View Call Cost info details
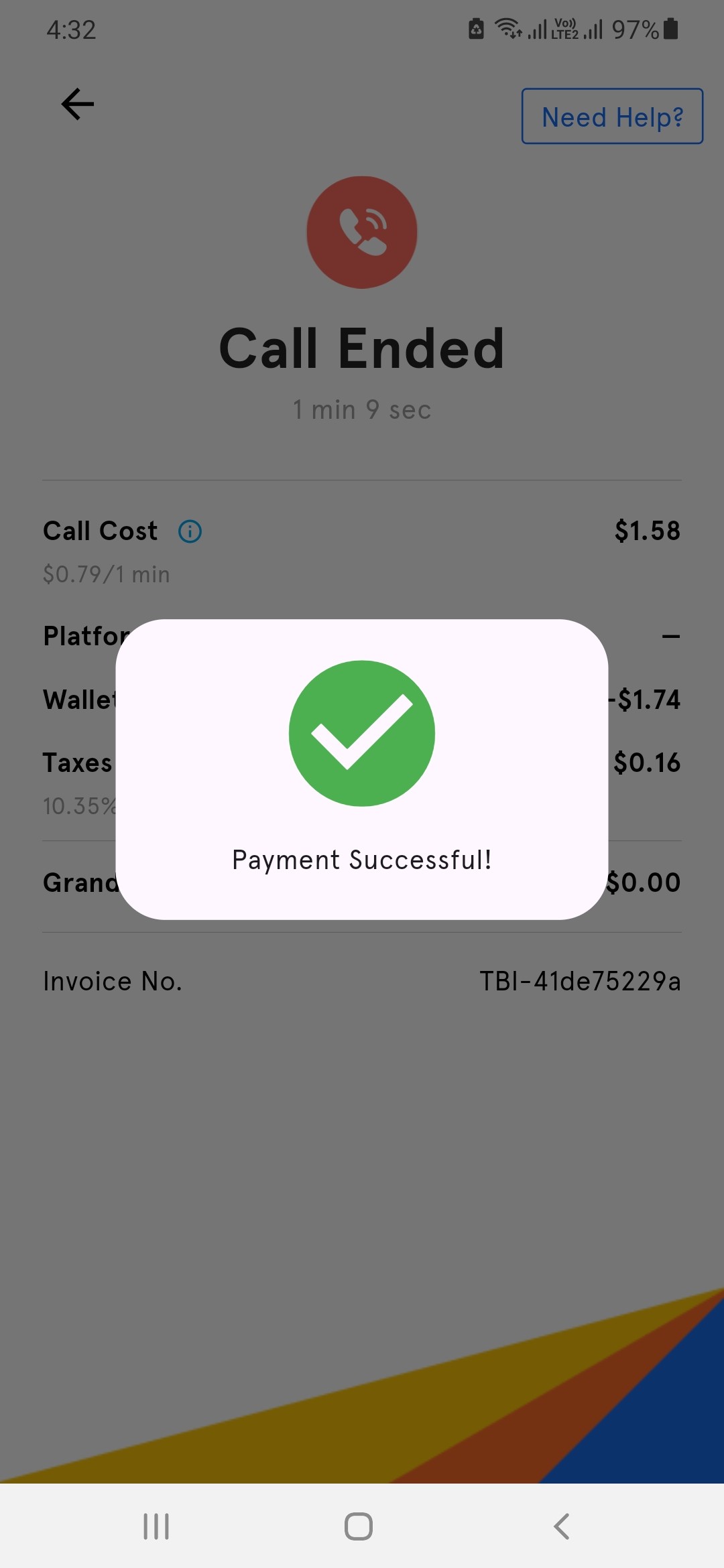 click(x=190, y=531)
